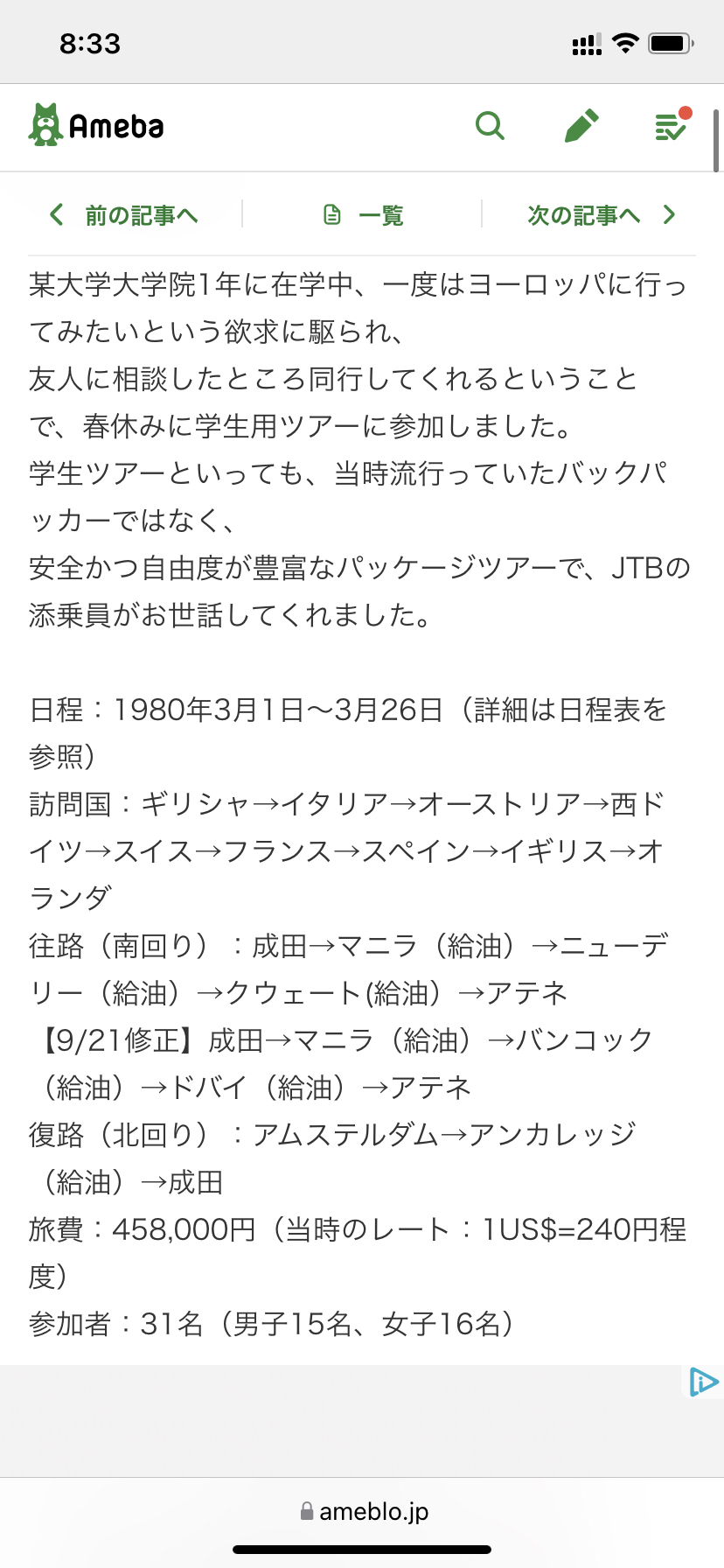The height and width of the screenshot is (1568, 724).
Task: Go to previous article (前の記事へ)
Action: [124, 215]
